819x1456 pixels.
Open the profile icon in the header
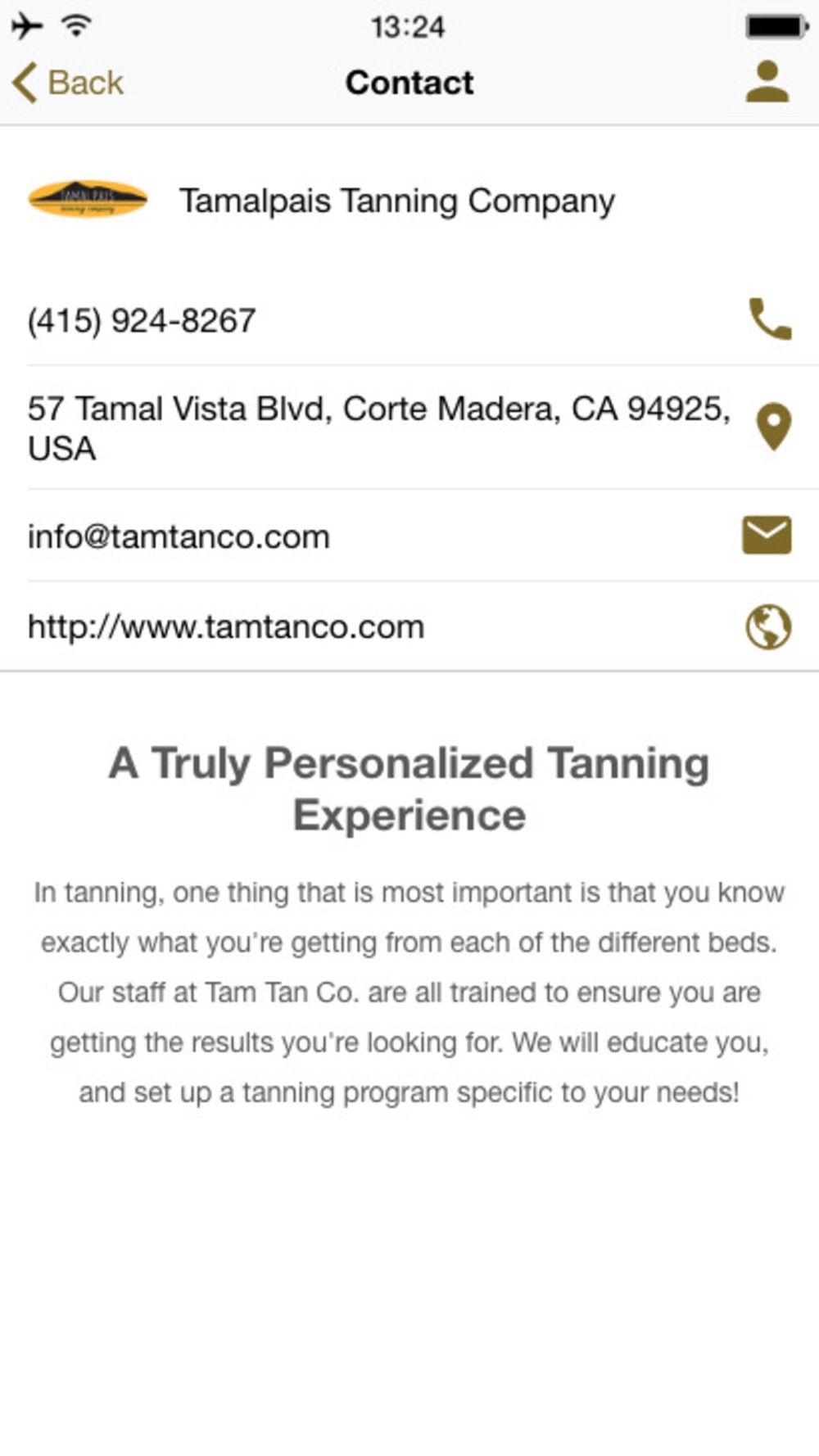[x=767, y=82]
